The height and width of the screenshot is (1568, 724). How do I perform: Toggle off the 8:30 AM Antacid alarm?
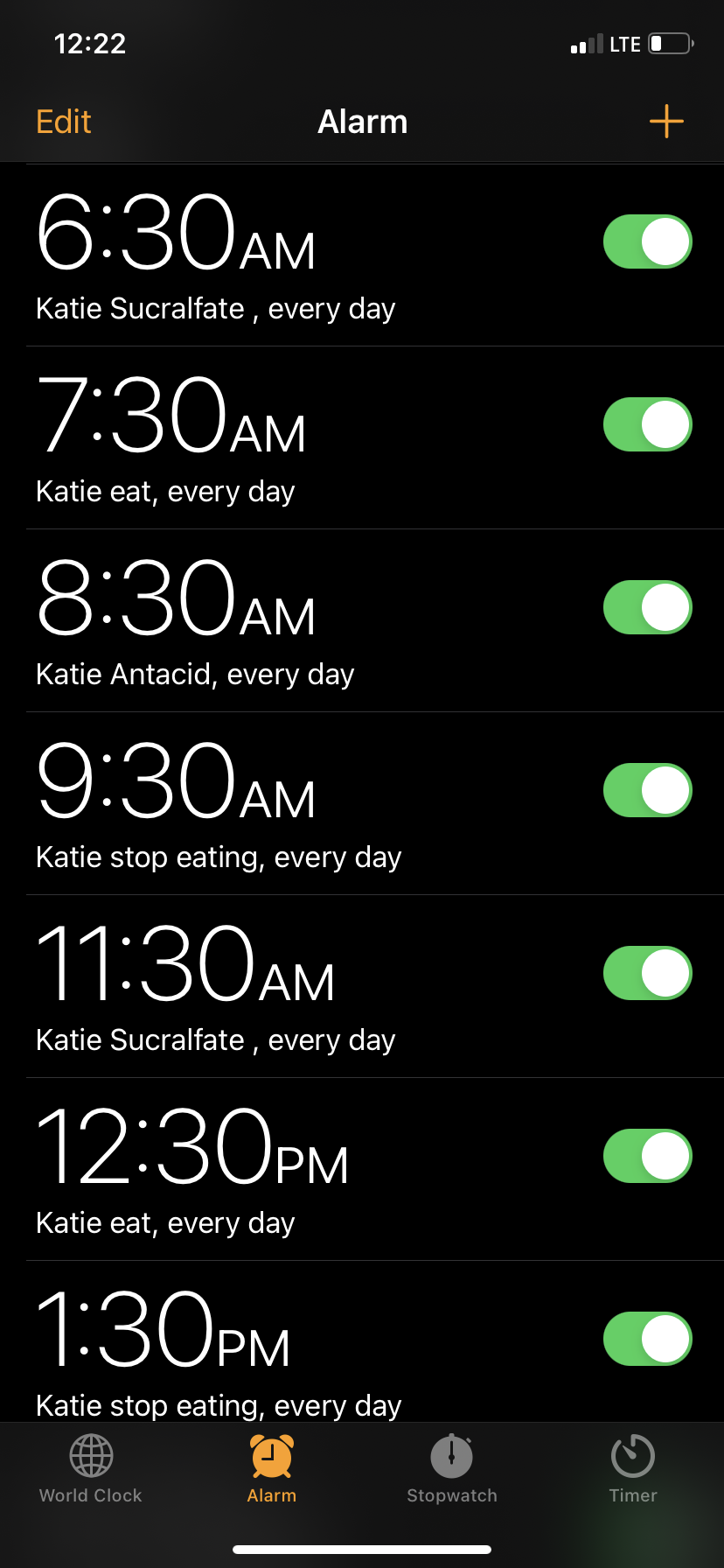647,607
